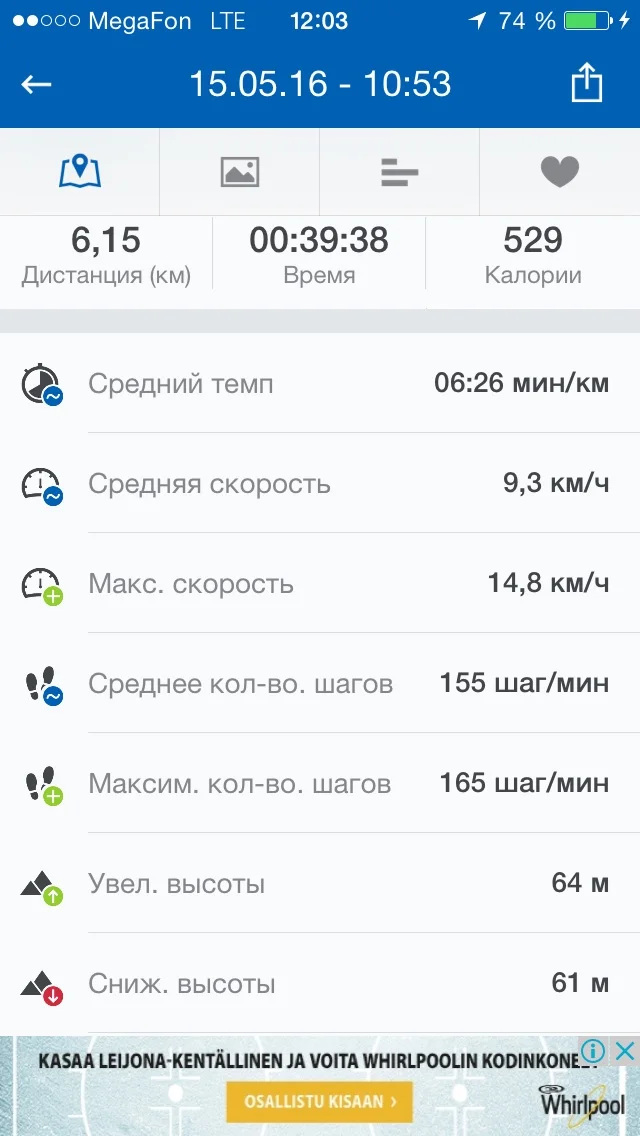Share this workout activity

[x=587, y=84]
